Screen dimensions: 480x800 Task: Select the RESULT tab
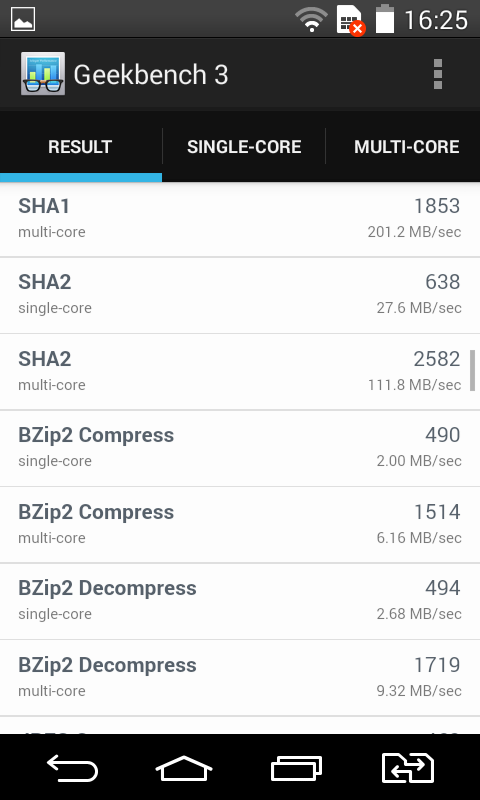(81, 147)
